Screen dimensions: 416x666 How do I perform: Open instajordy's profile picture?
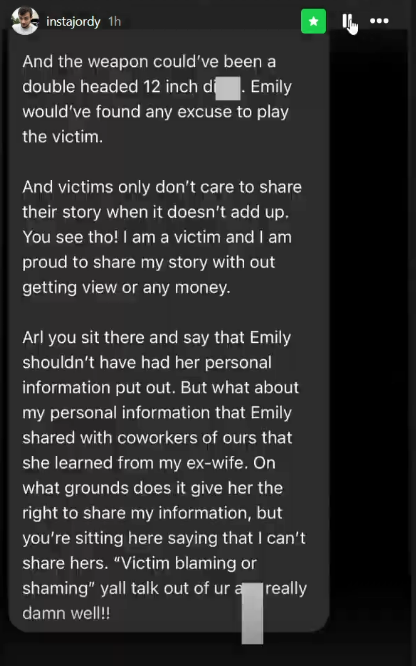[25, 20]
